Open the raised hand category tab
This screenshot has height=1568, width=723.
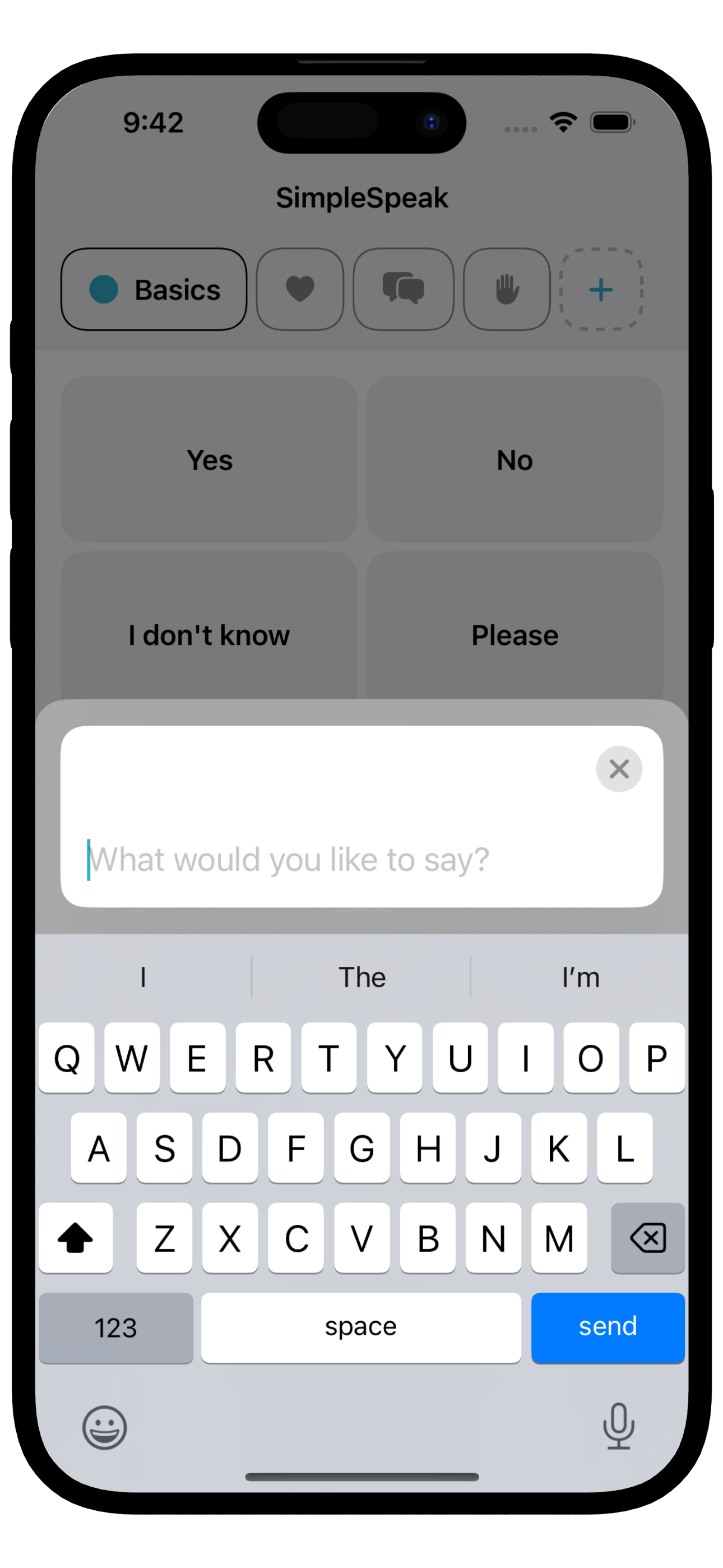506,290
